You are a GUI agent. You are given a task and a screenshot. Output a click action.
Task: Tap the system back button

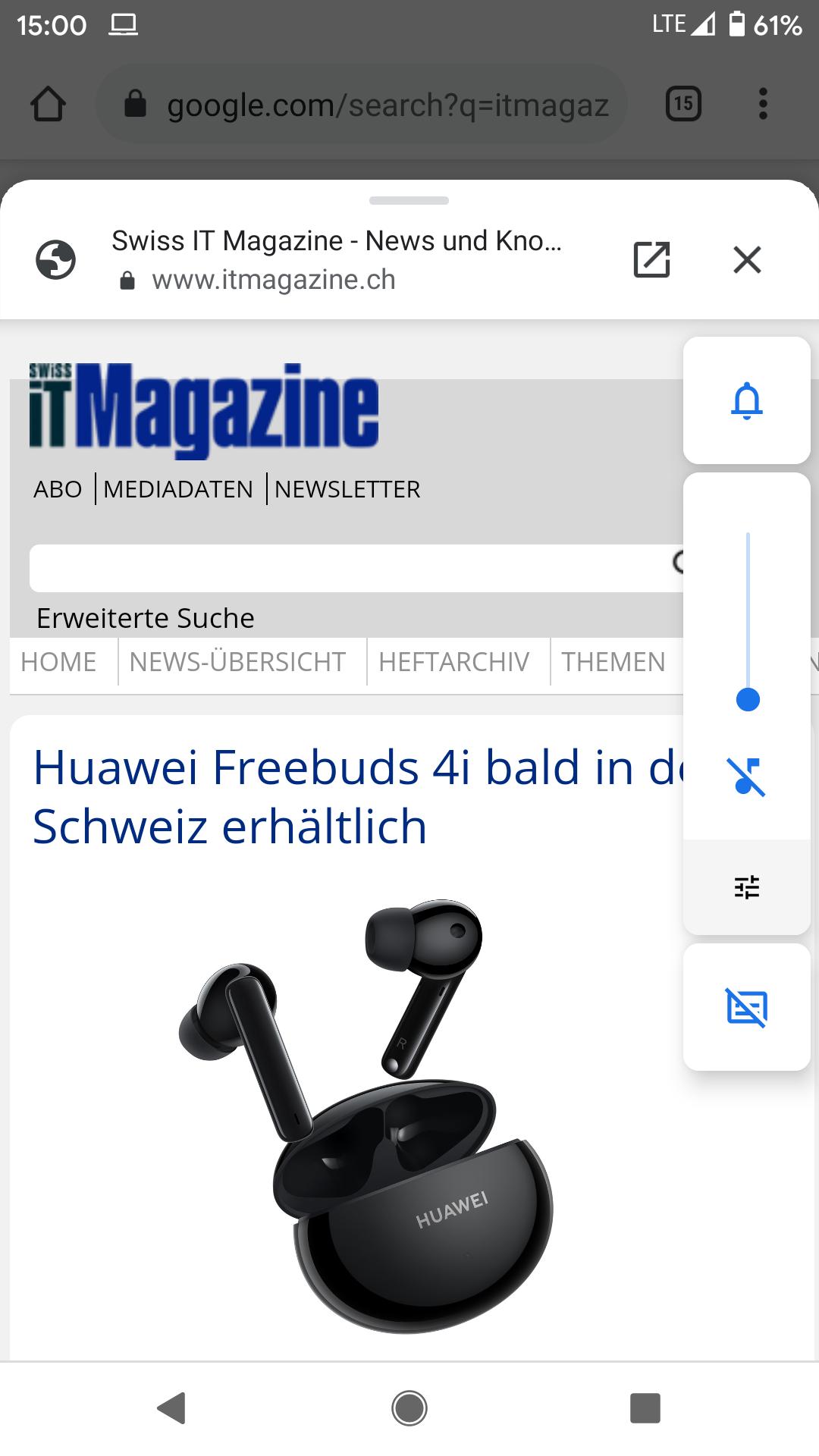pyautogui.click(x=171, y=1408)
